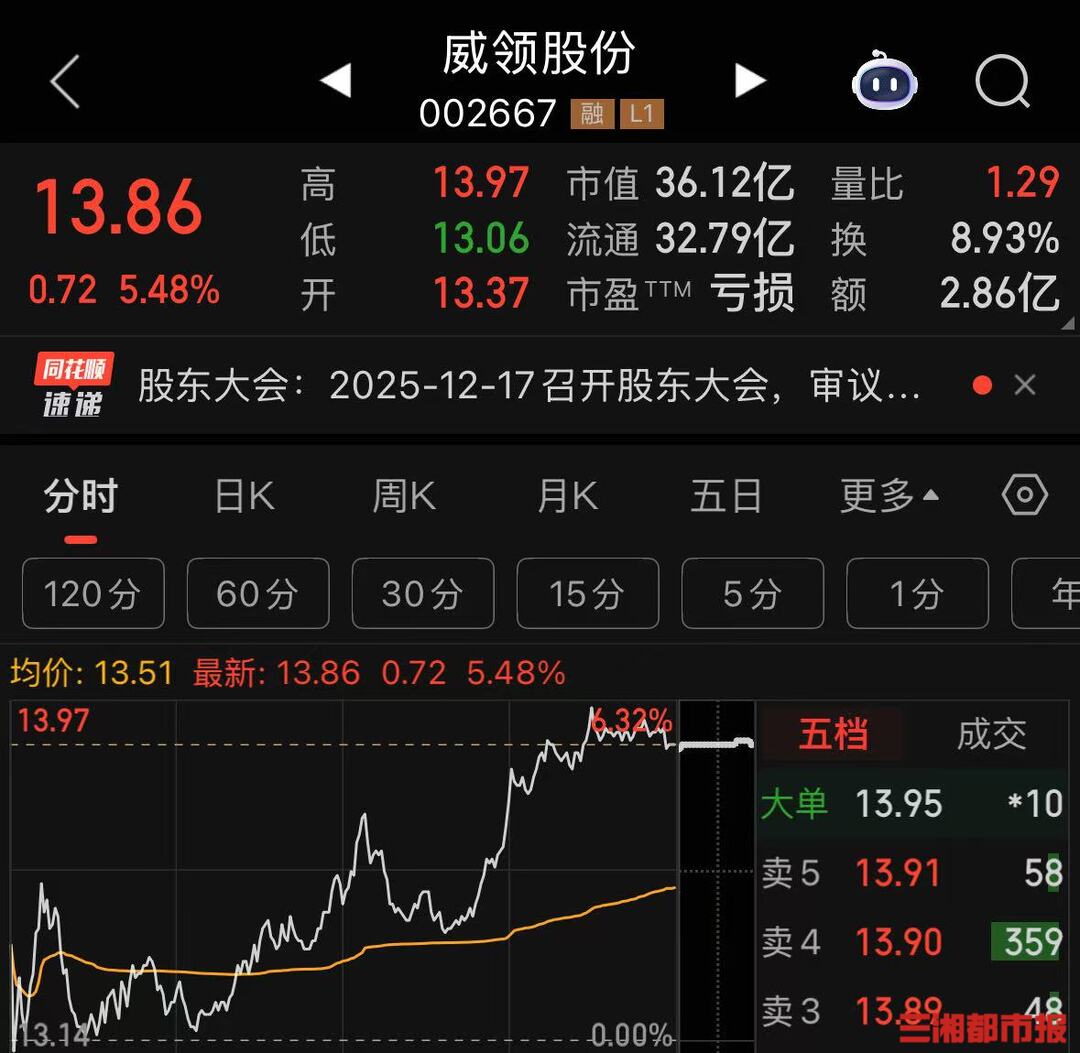Switch to the 月K chart tab

coord(567,496)
